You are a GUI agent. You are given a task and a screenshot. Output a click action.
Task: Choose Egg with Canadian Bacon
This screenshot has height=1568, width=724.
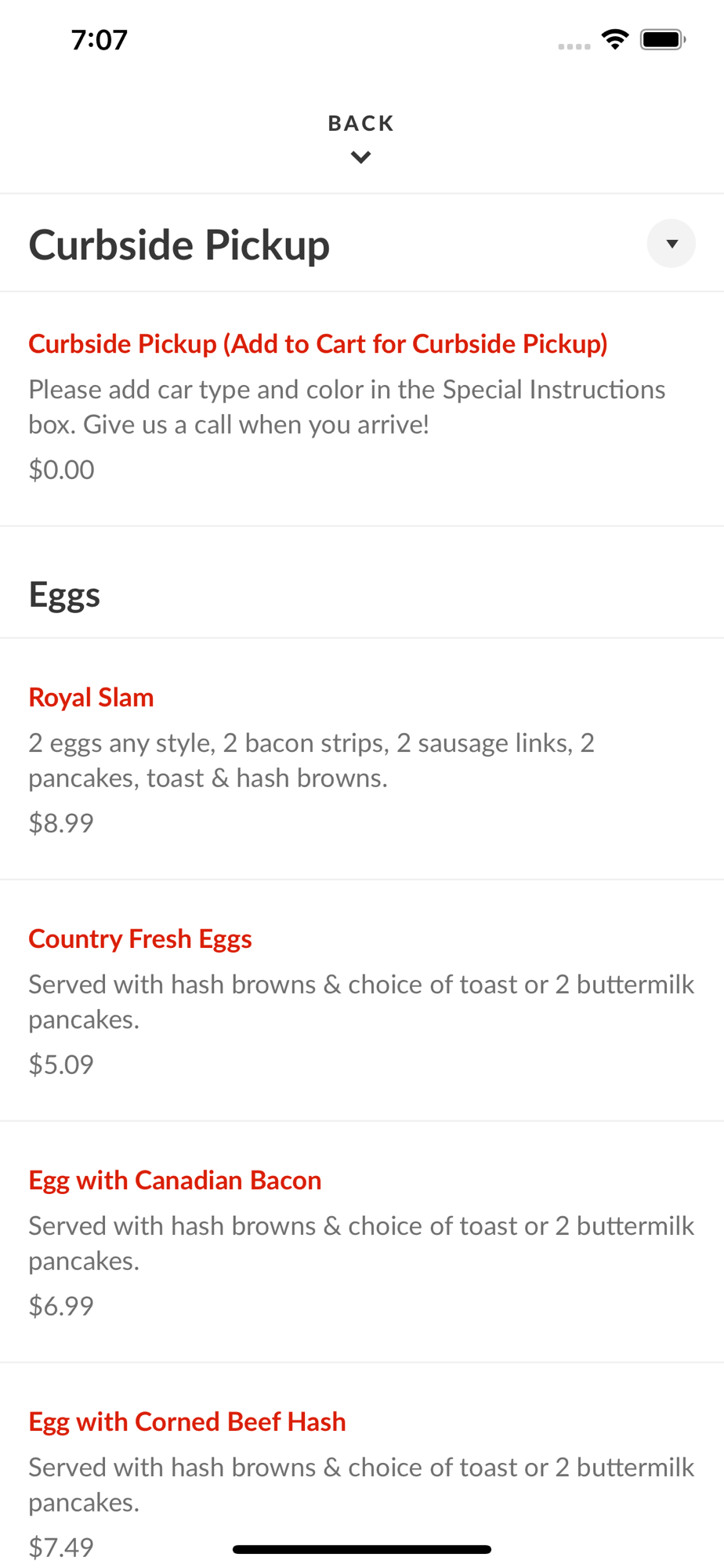pos(175,1181)
